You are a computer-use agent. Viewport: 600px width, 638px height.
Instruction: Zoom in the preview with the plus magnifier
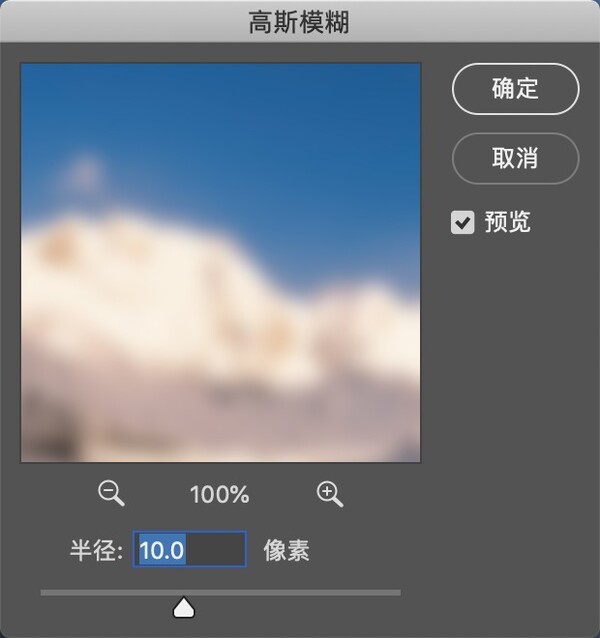point(329,493)
